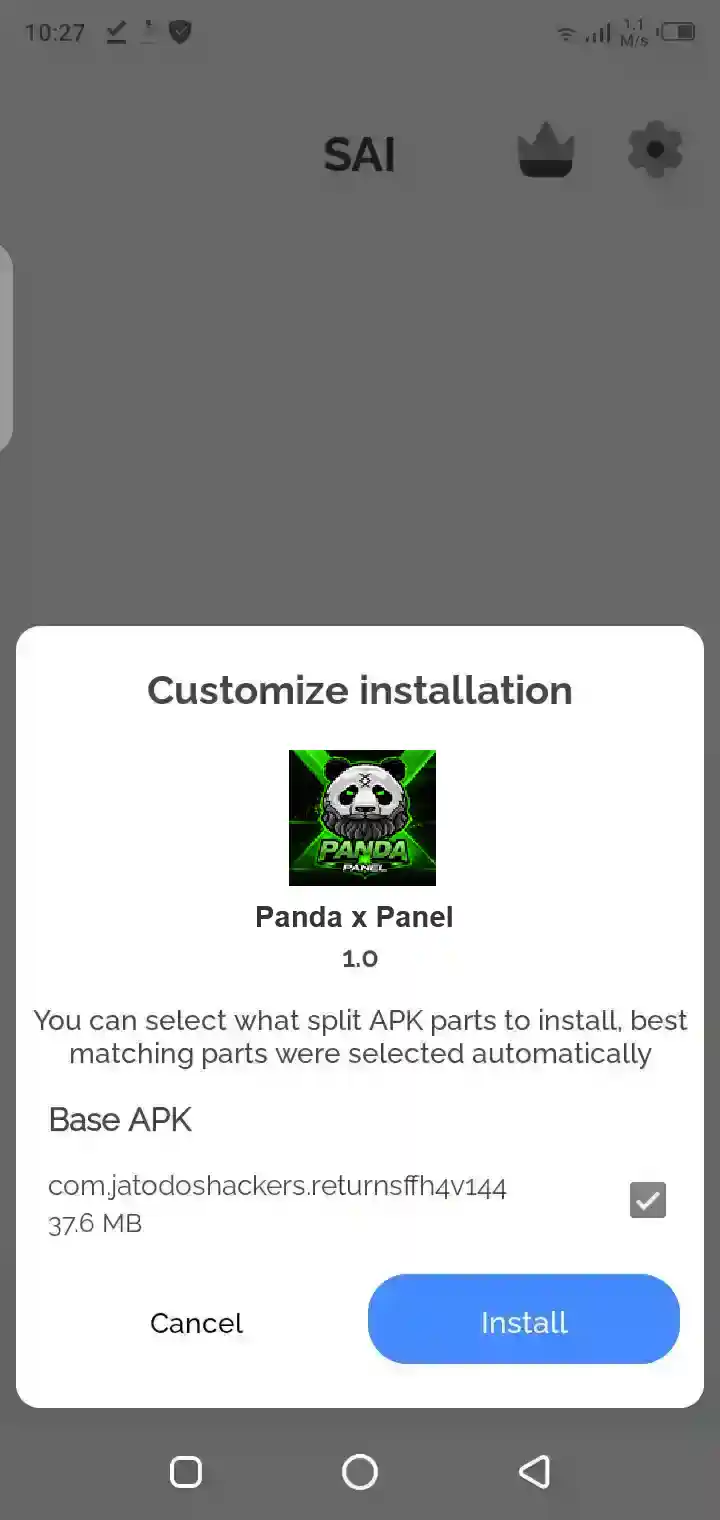Tap the home circle navigation button
Image resolution: width=720 pixels, height=1520 pixels.
360,1471
